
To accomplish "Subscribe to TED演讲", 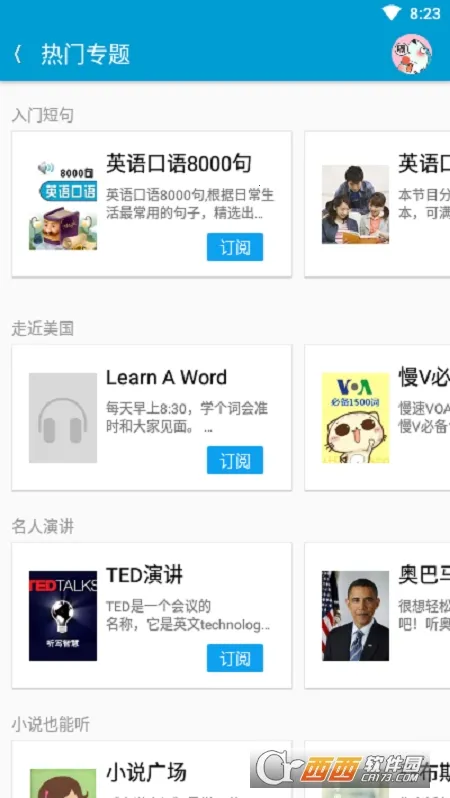I will pos(235,658).
